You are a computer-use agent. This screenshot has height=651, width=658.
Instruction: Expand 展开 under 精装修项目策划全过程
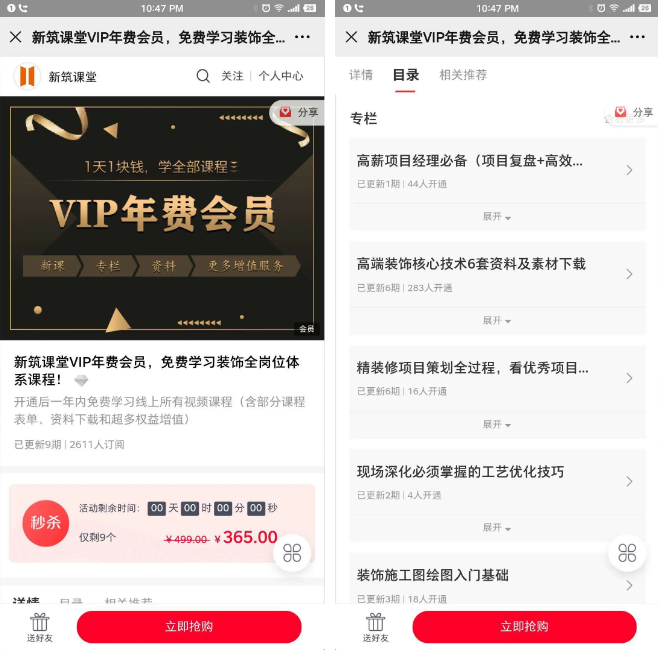497,424
